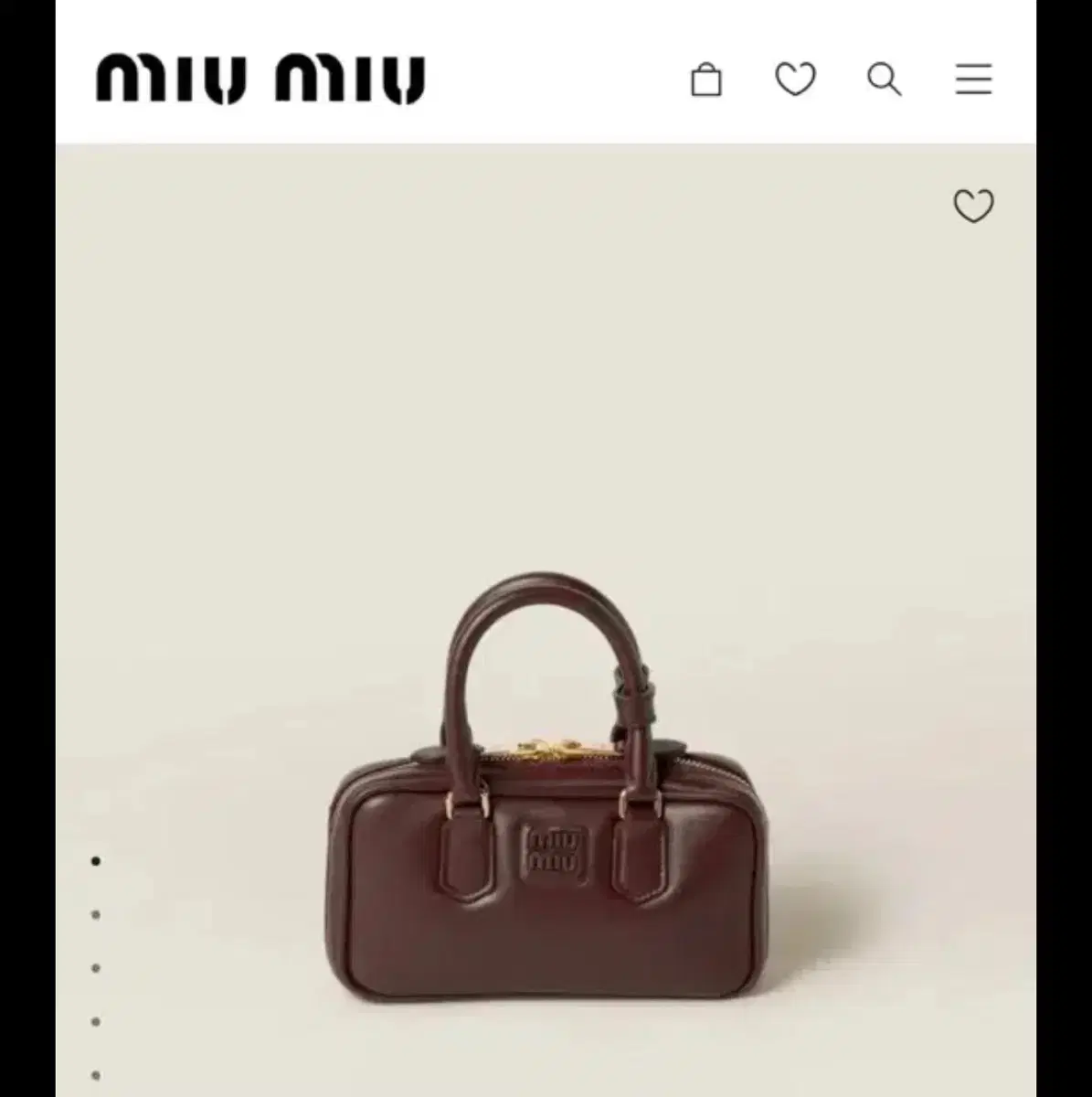Click the burgundy handbag photo to enlarge
The image size is (1092, 1097).
(548, 804)
